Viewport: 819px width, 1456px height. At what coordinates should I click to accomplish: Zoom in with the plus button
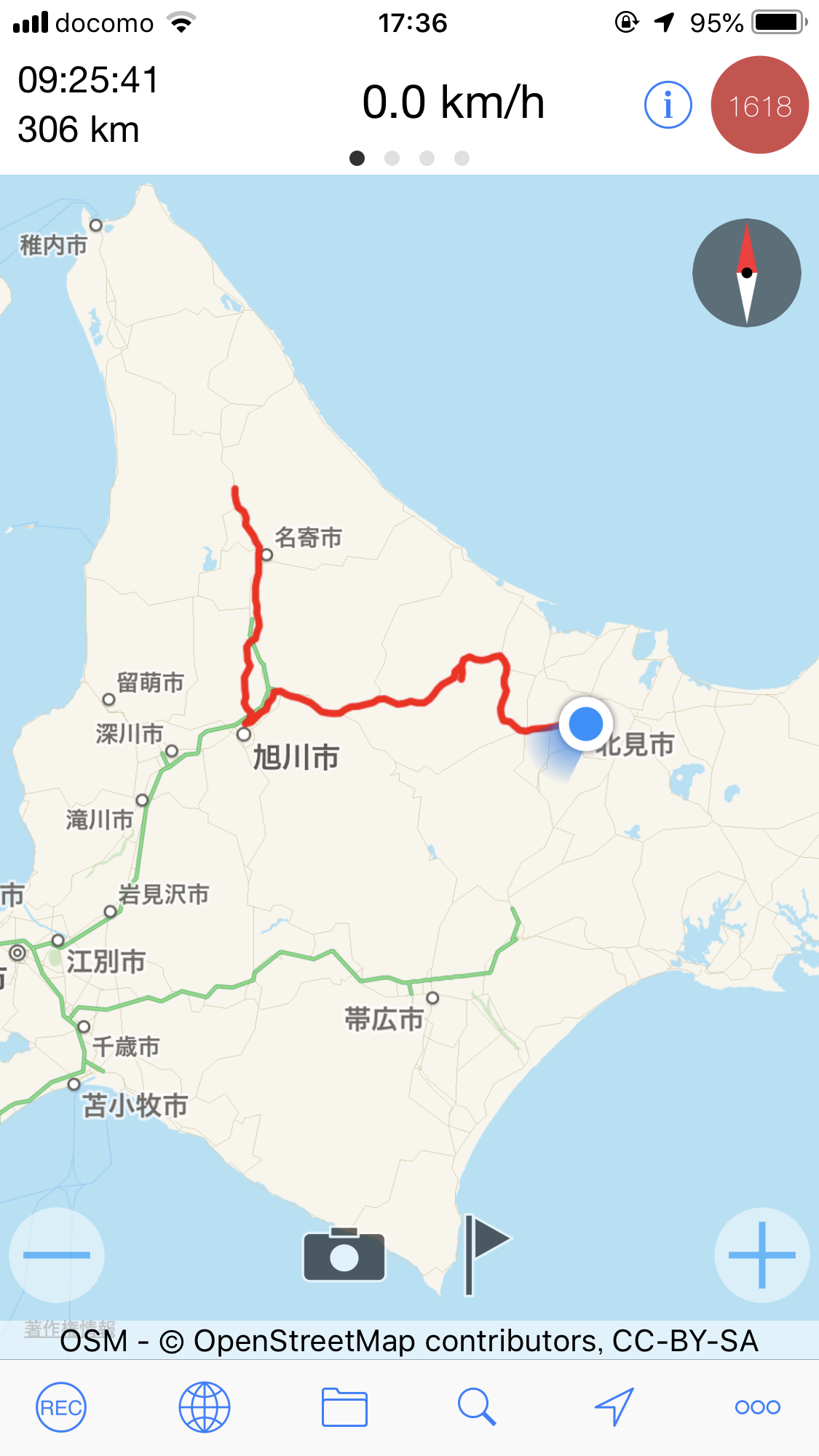[x=761, y=1254]
